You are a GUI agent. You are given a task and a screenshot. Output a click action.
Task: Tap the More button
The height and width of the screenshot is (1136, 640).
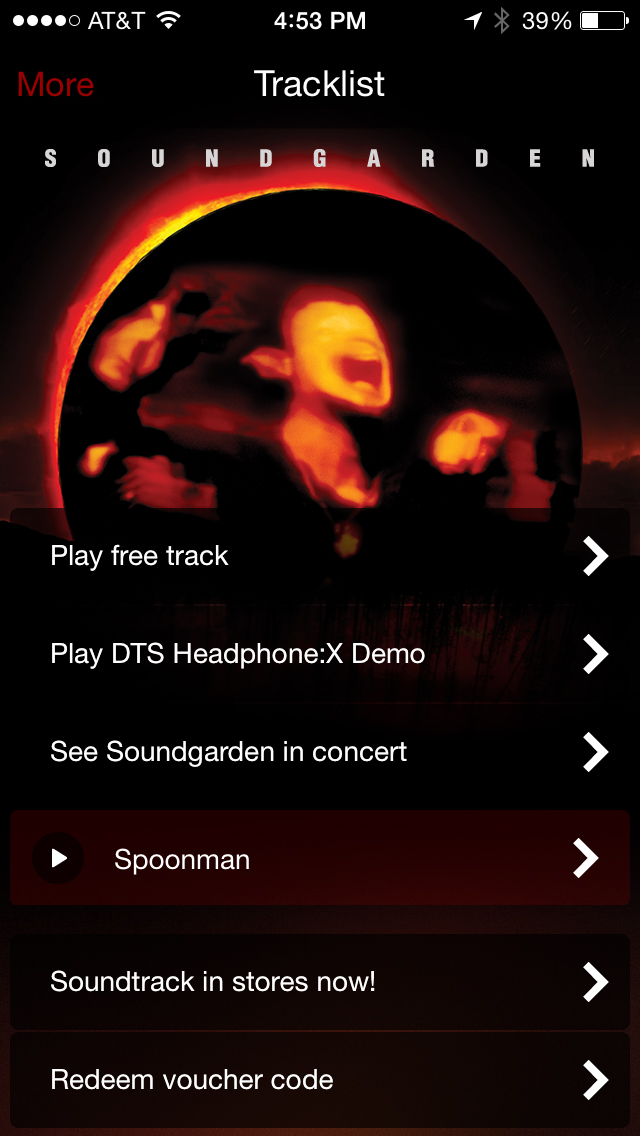point(56,85)
